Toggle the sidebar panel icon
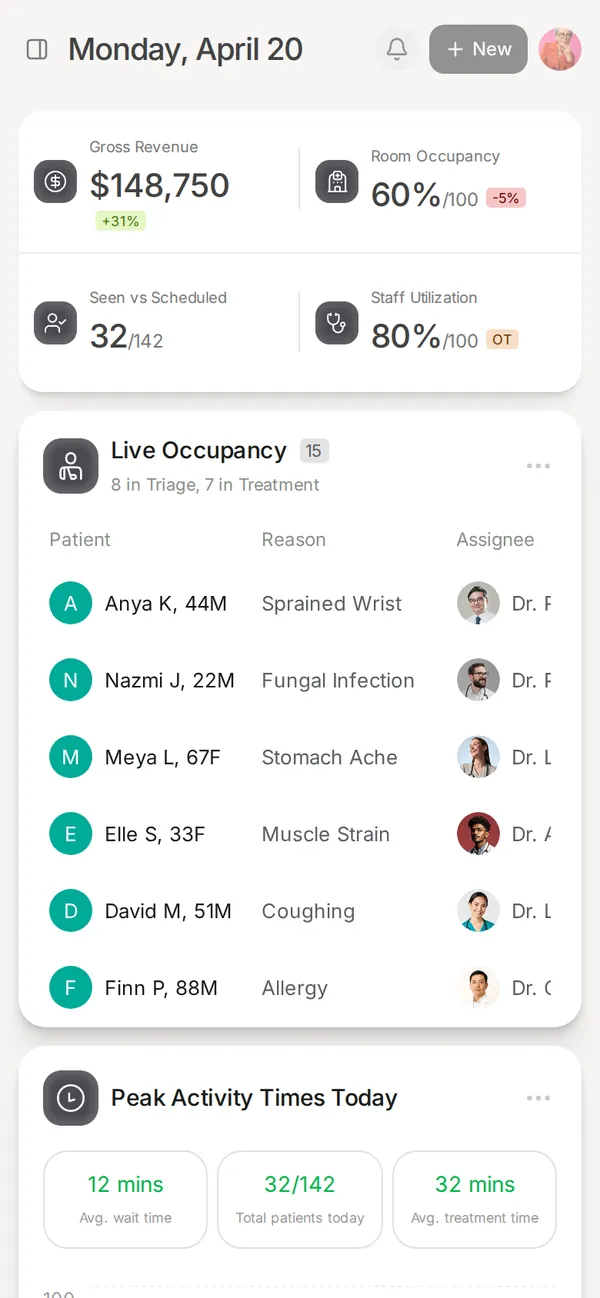 tap(37, 49)
